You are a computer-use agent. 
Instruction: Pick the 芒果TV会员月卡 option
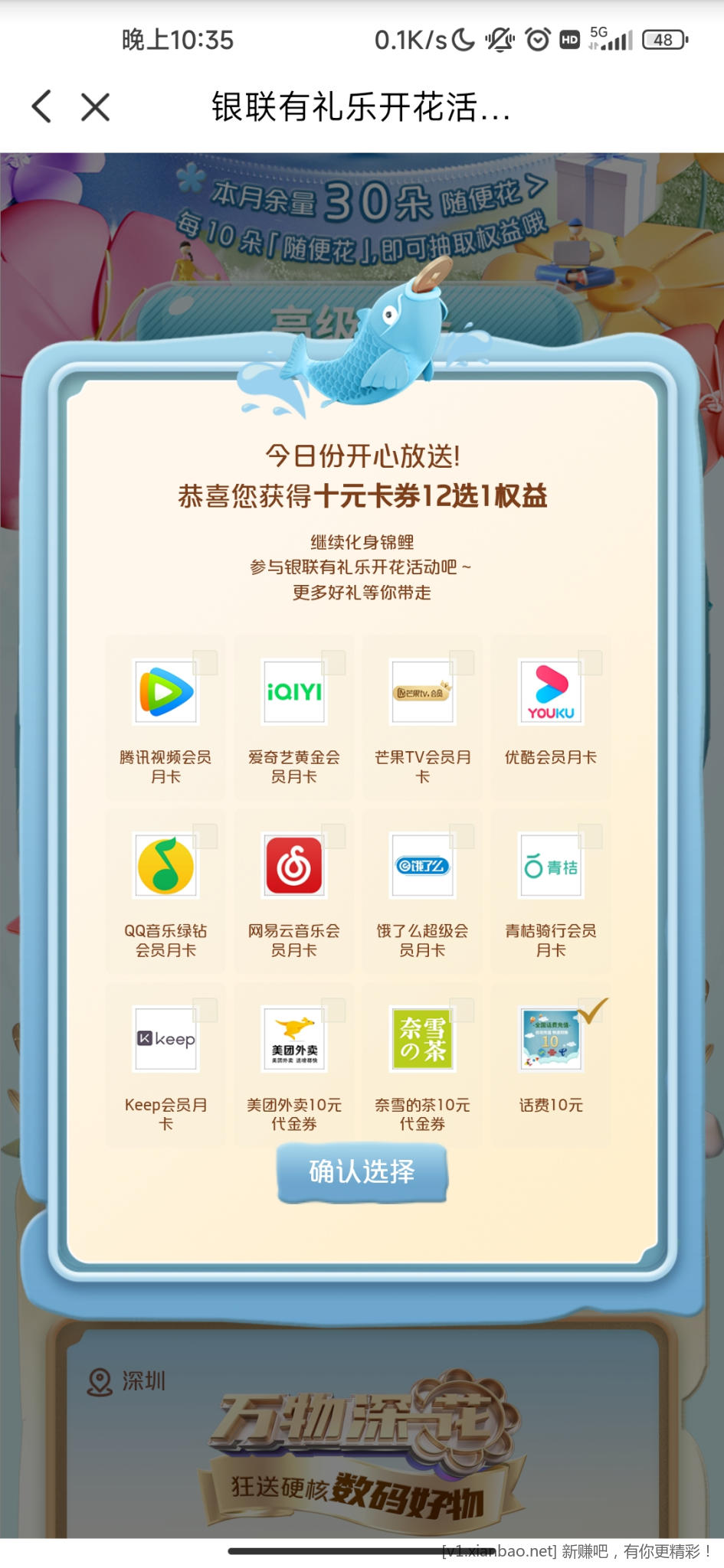coord(422,716)
